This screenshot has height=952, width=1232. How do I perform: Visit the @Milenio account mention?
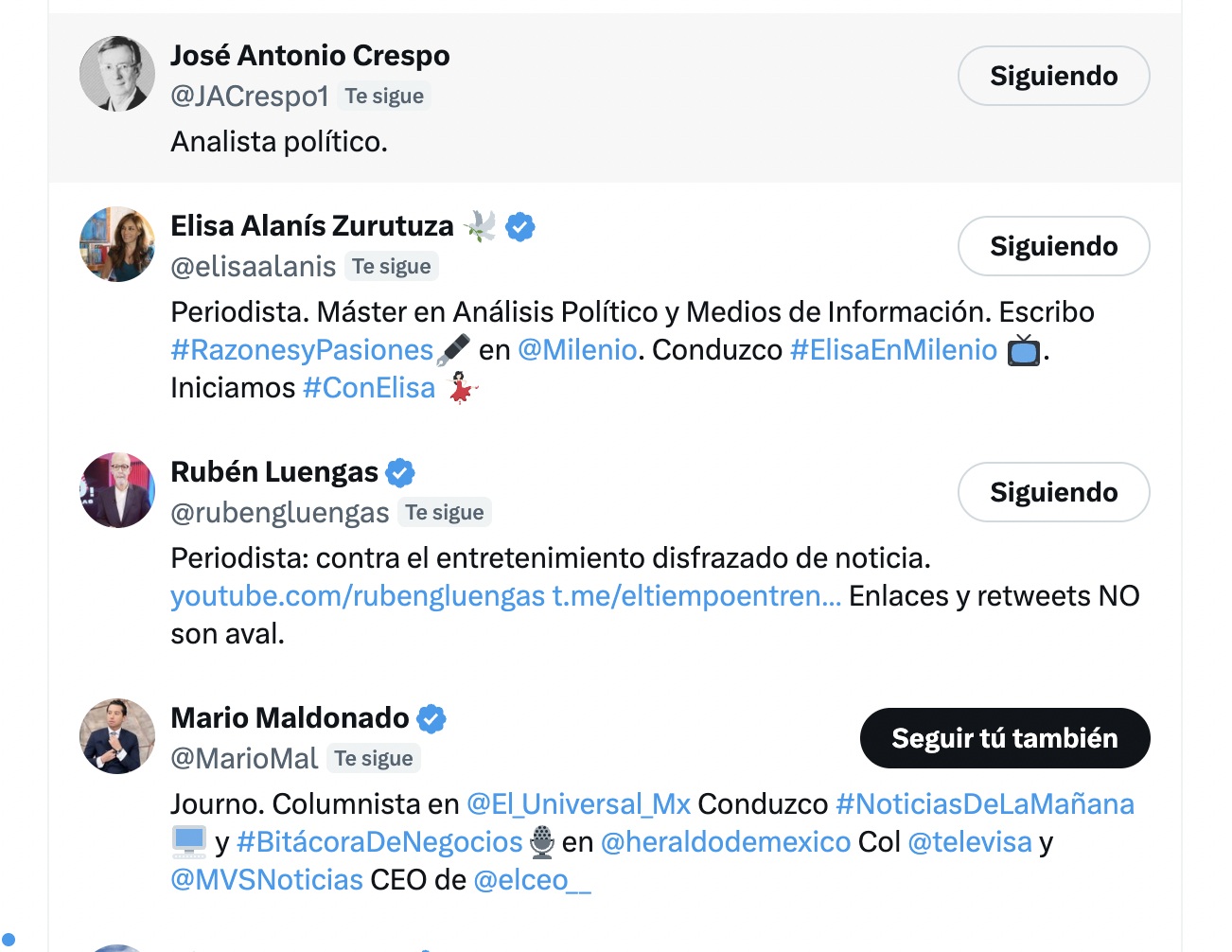(x=577, y=350)
